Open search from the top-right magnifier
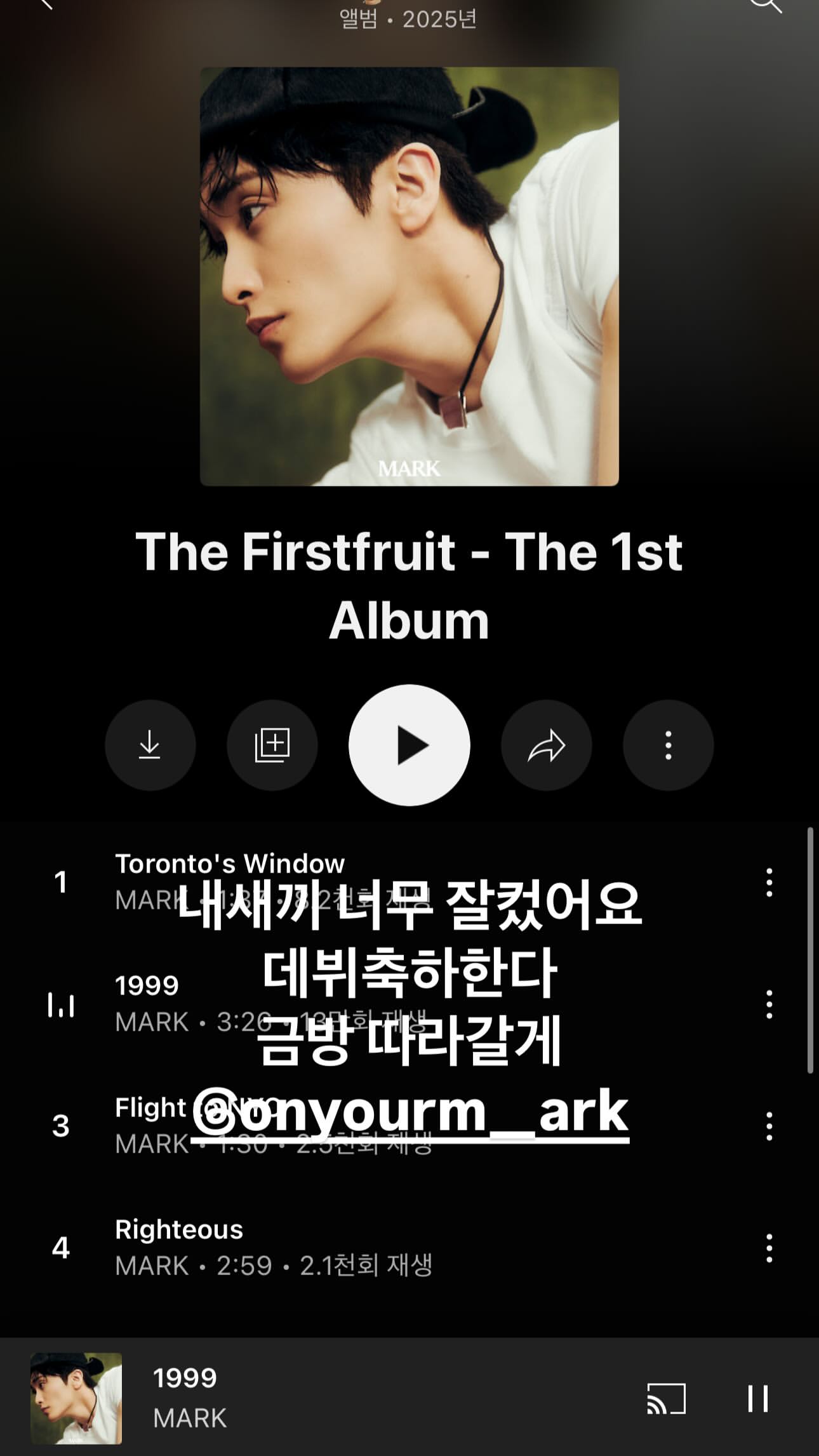 [765, 5]
